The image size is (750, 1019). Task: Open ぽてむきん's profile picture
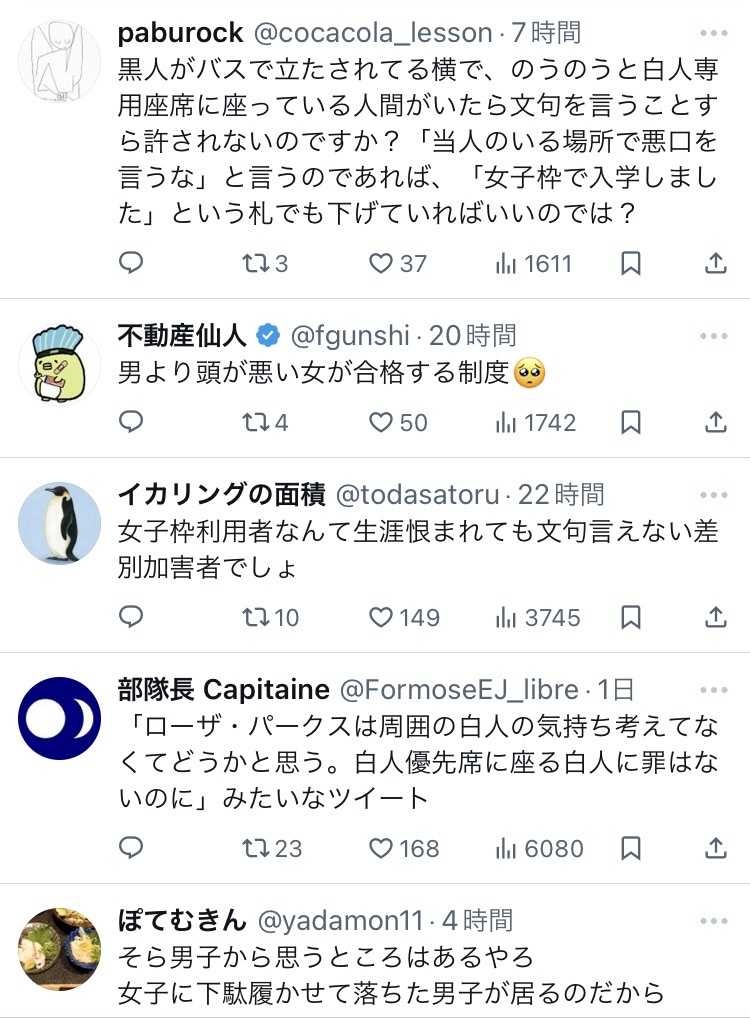pyautogui.click(x=60, y=949)
